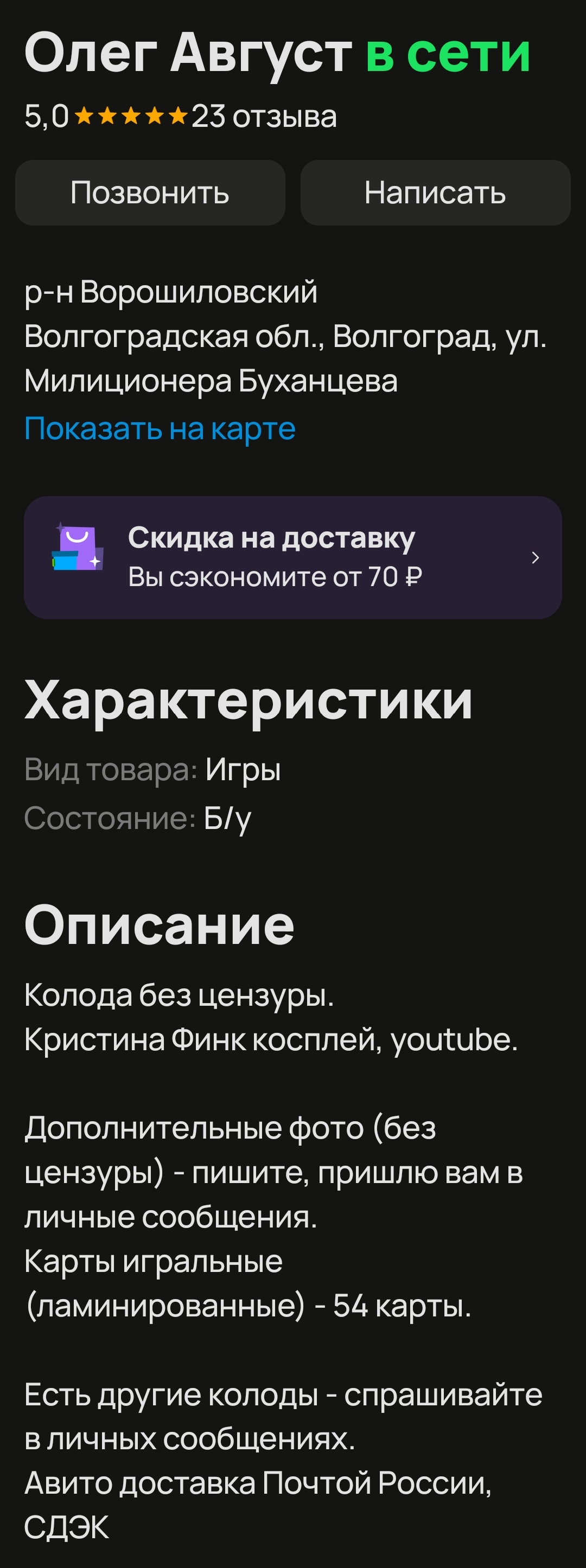The height and width of the screenshot is (1568, 586).
Task: Open the Скидка на доставку banner
Action: click(292, 557)
